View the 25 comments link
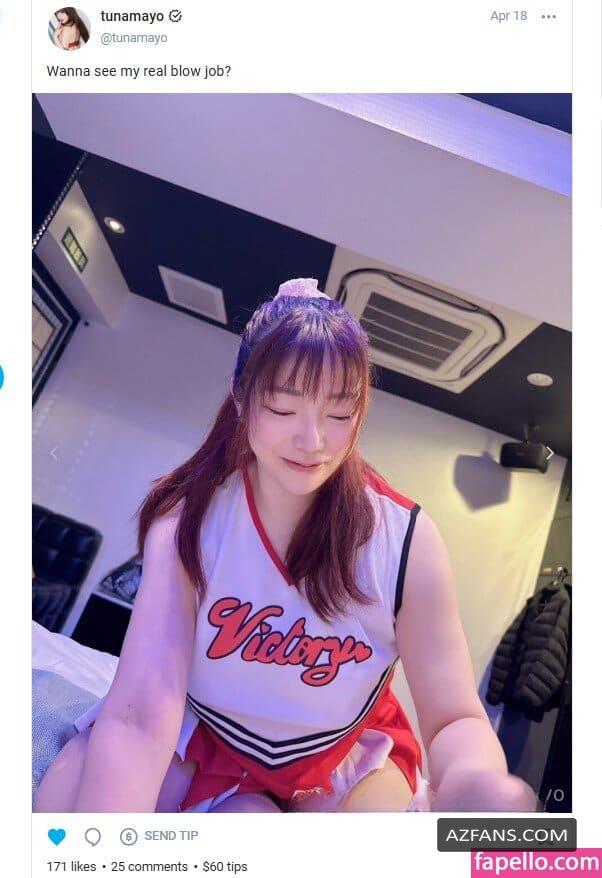 click(x=149, y=866)
